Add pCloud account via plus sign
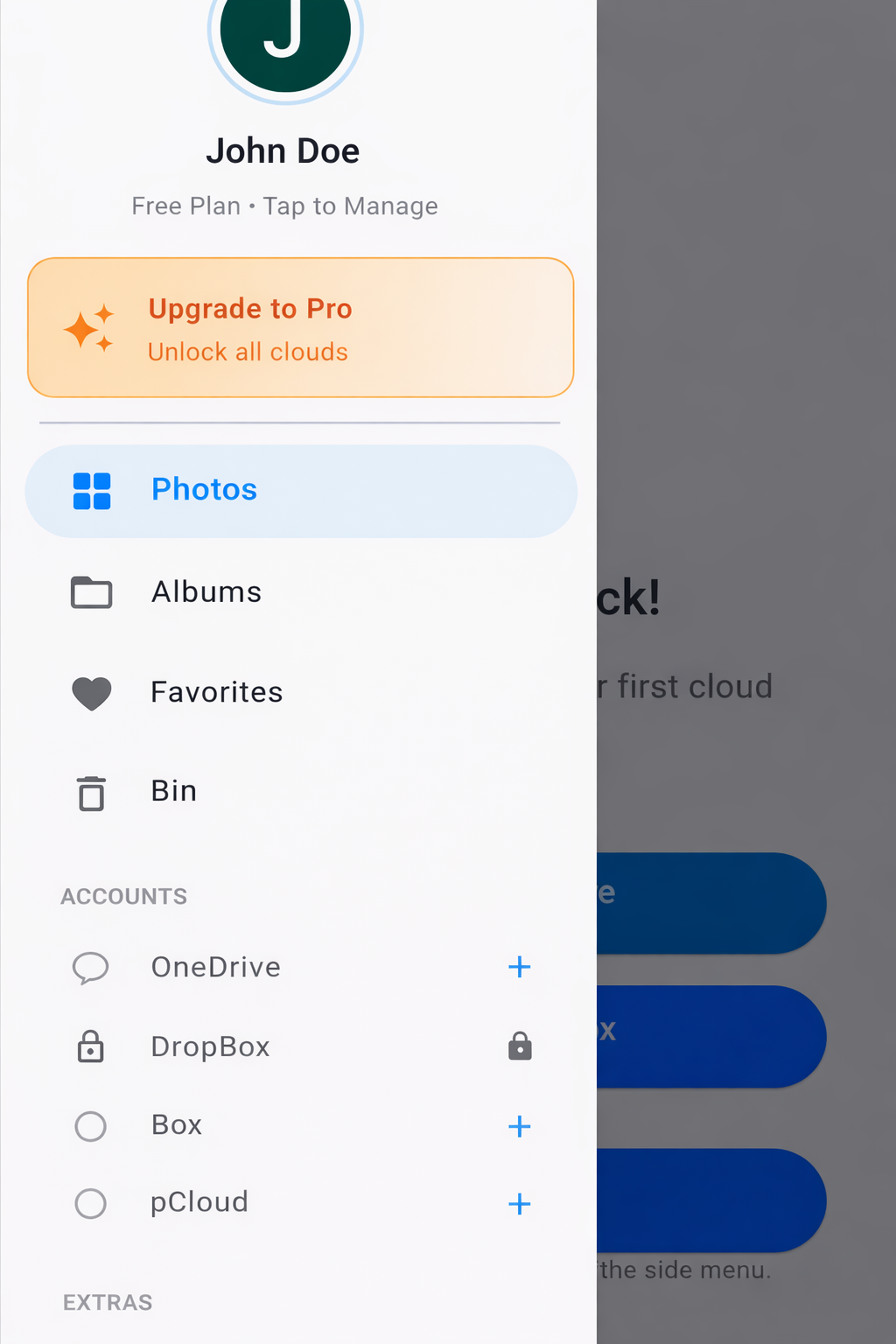 pos(519,1205)
